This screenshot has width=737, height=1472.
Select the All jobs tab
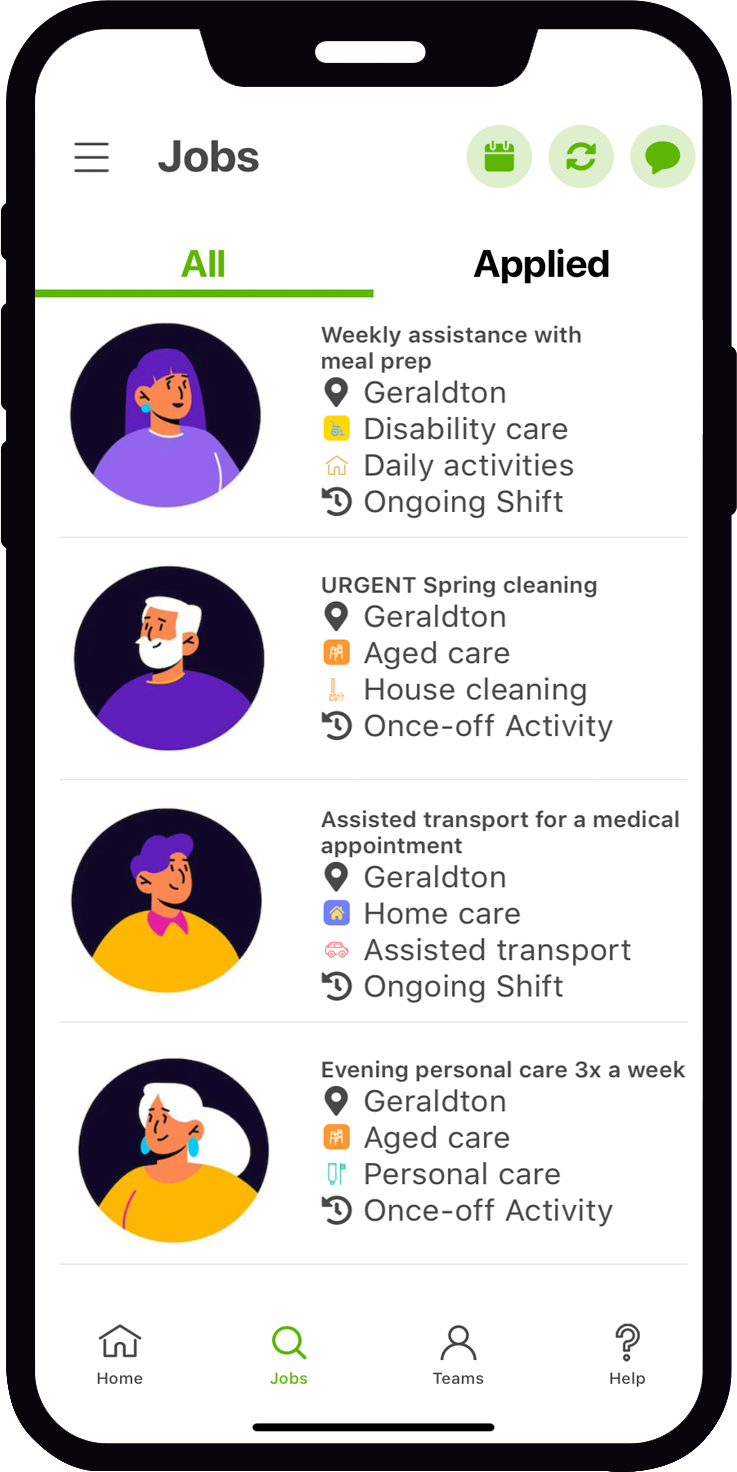(x=203, y=263)
